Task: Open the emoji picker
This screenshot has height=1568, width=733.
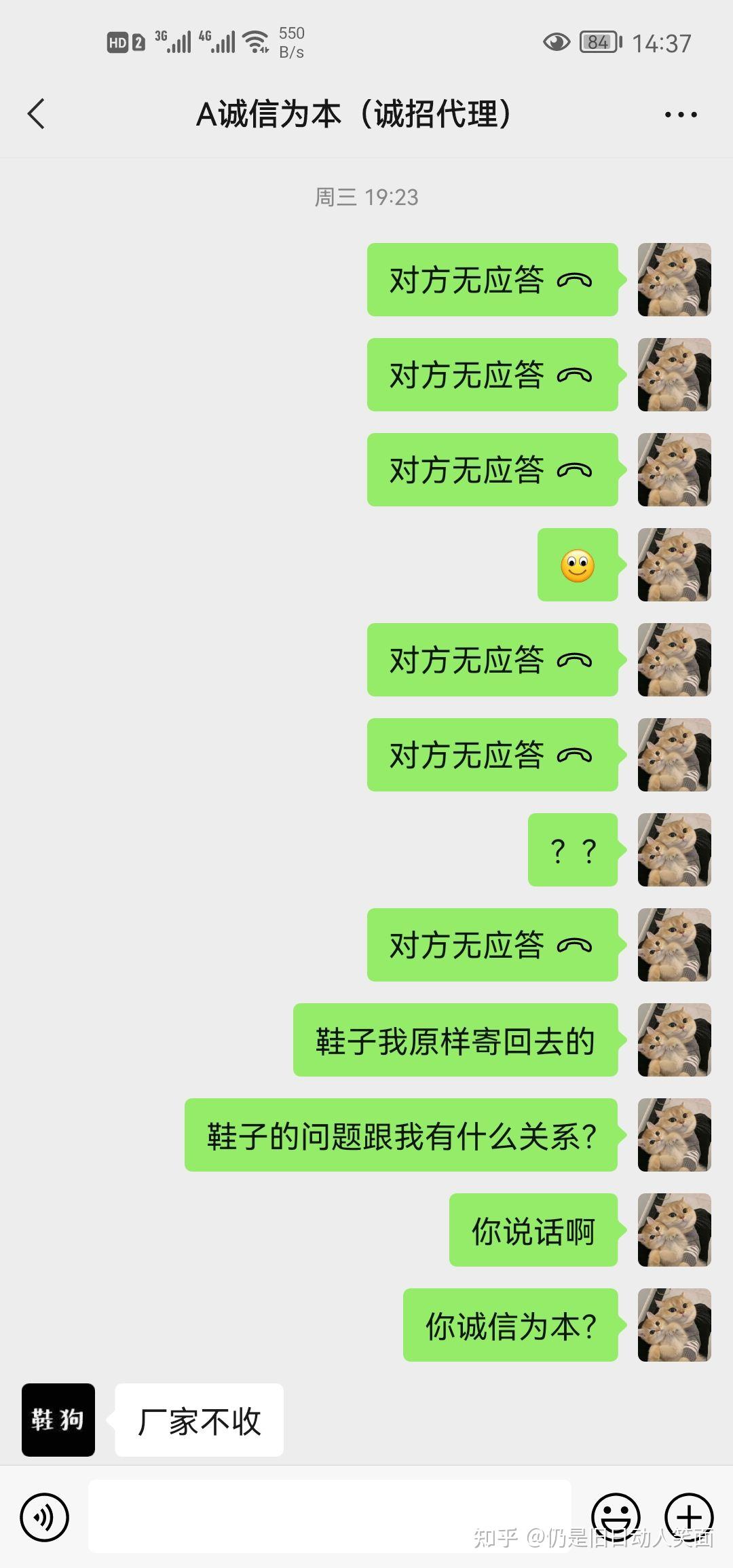Action: click(616, 1517)
